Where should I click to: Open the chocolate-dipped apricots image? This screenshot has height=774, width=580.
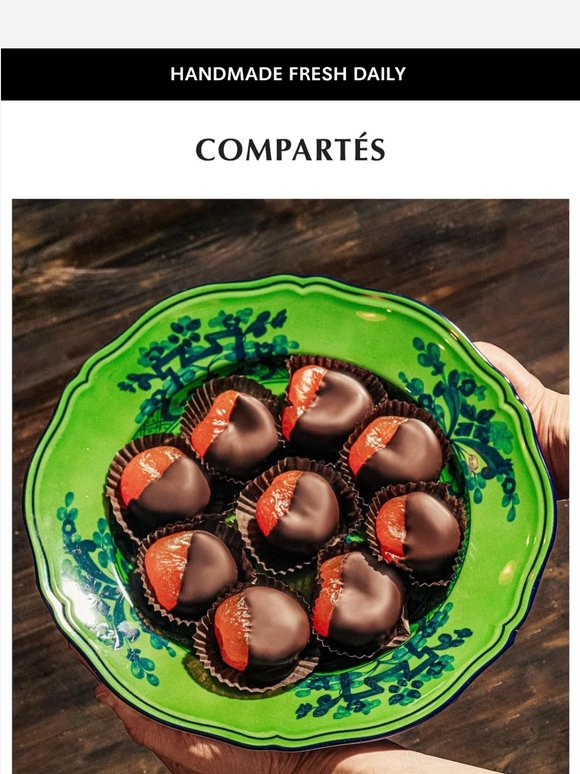coord(290,486)
